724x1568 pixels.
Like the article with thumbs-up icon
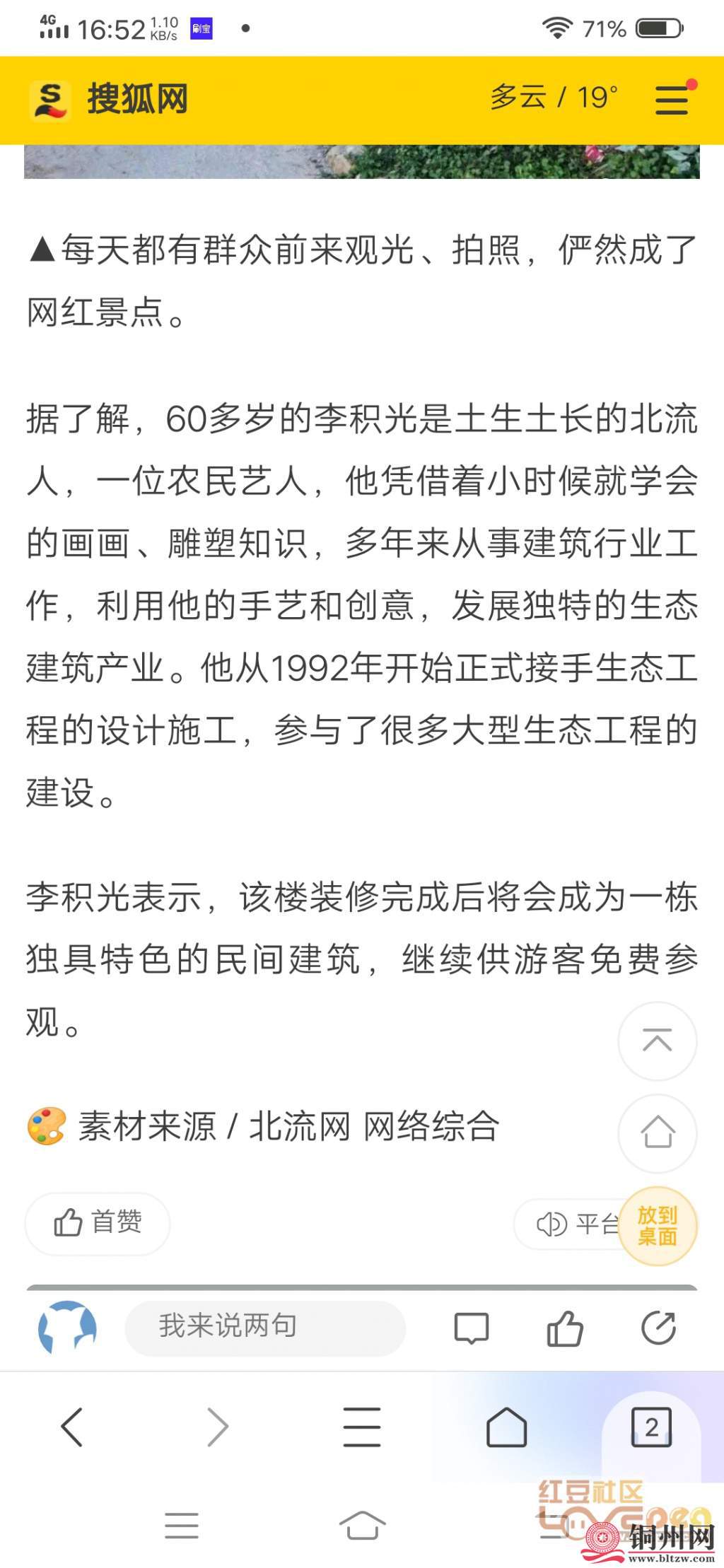pyautogui.click(x=564, y=1328)
